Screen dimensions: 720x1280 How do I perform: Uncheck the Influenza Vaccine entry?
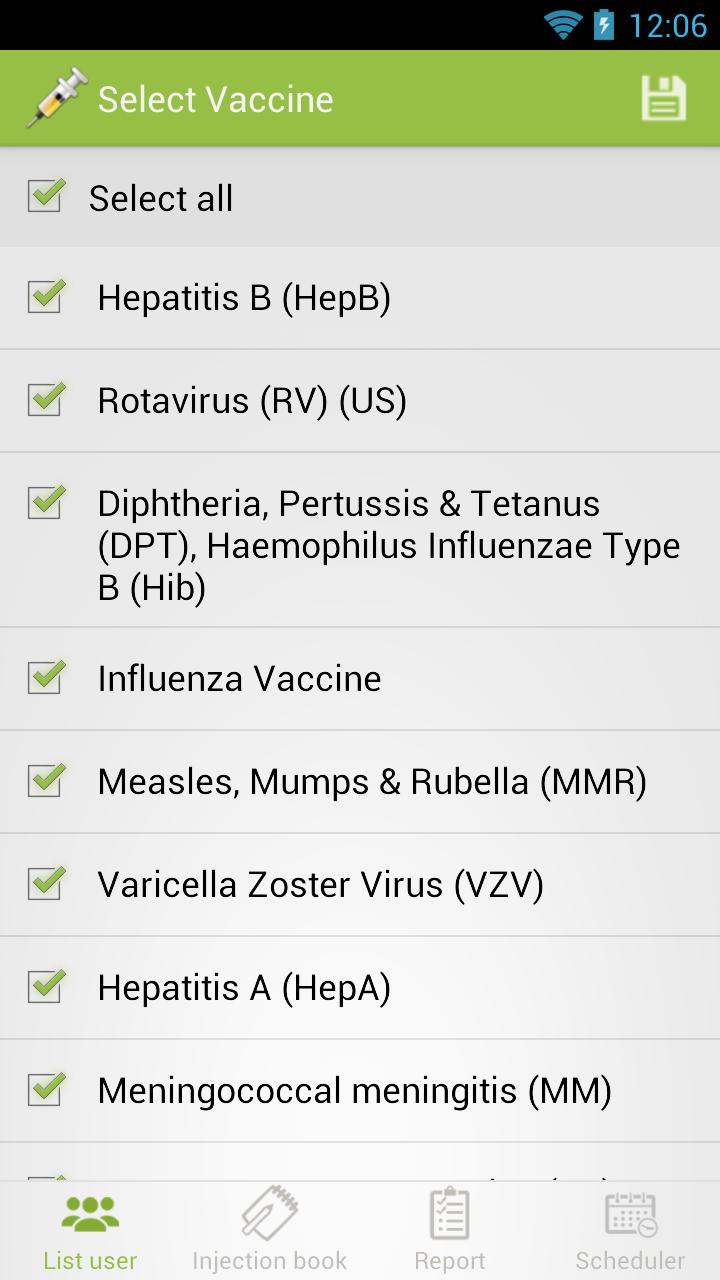44,678
